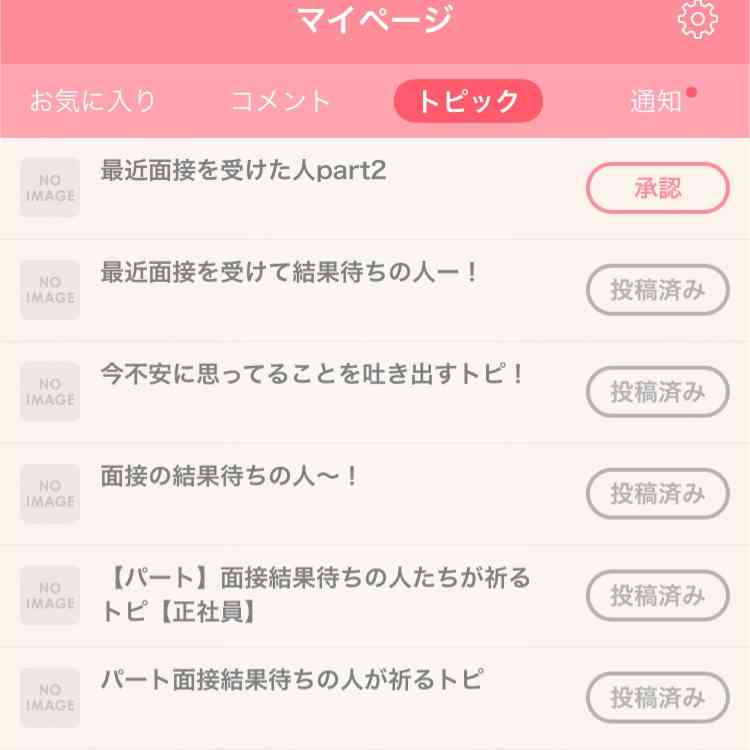Open topic 面接の結果待ちの人〜！
The height and width of the screenshot is (750, 750).
(x=230, y=476)
